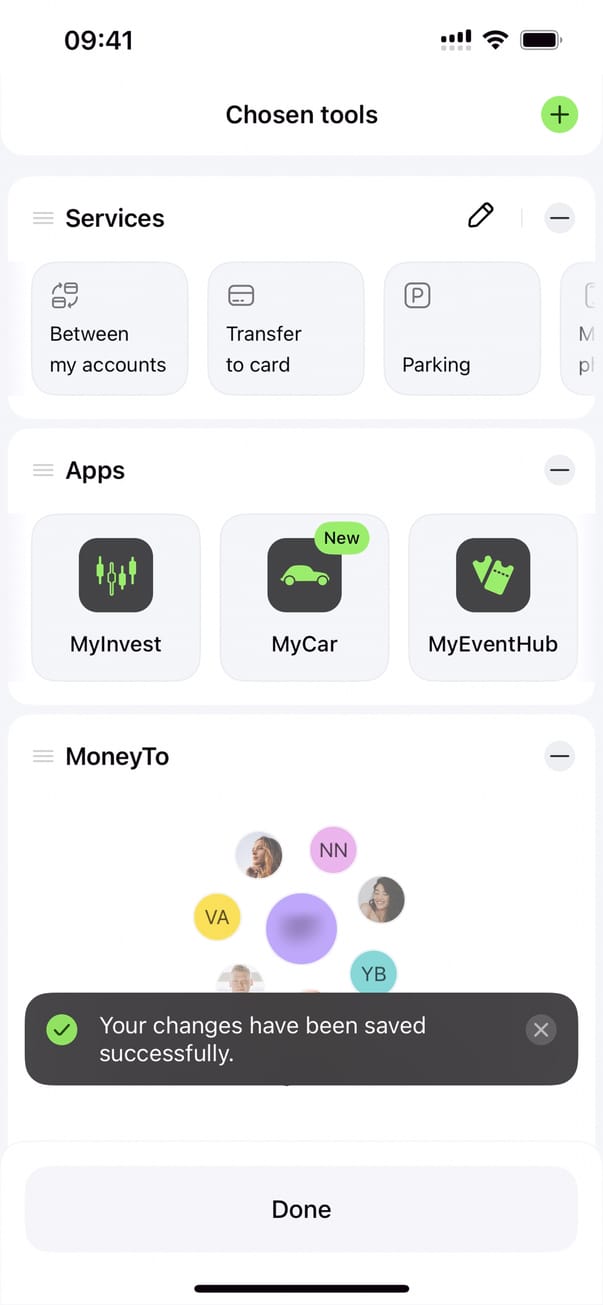Open the MyEventHub app

click(493, 597)
